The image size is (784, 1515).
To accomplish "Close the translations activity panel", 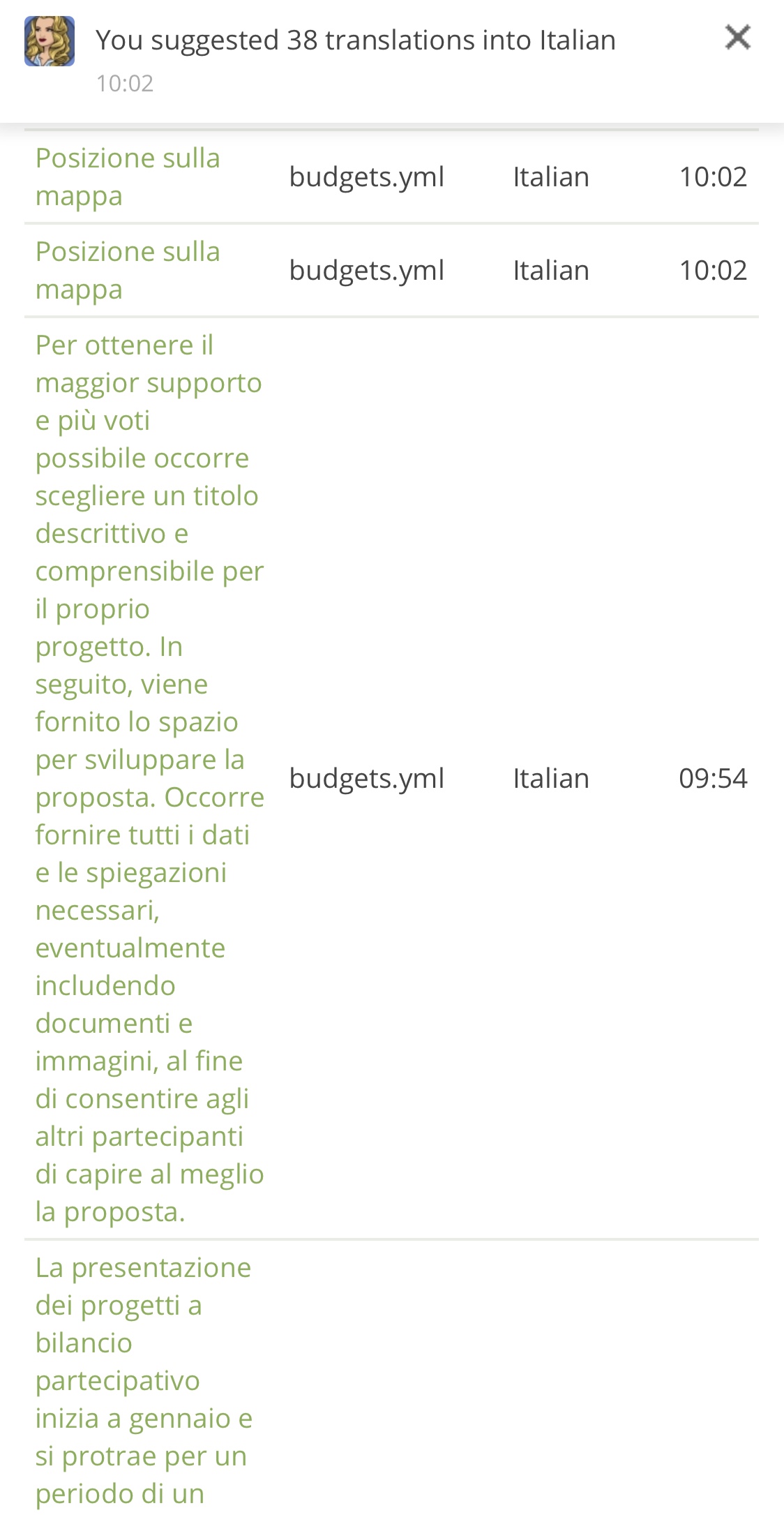I will pos(737,38).
